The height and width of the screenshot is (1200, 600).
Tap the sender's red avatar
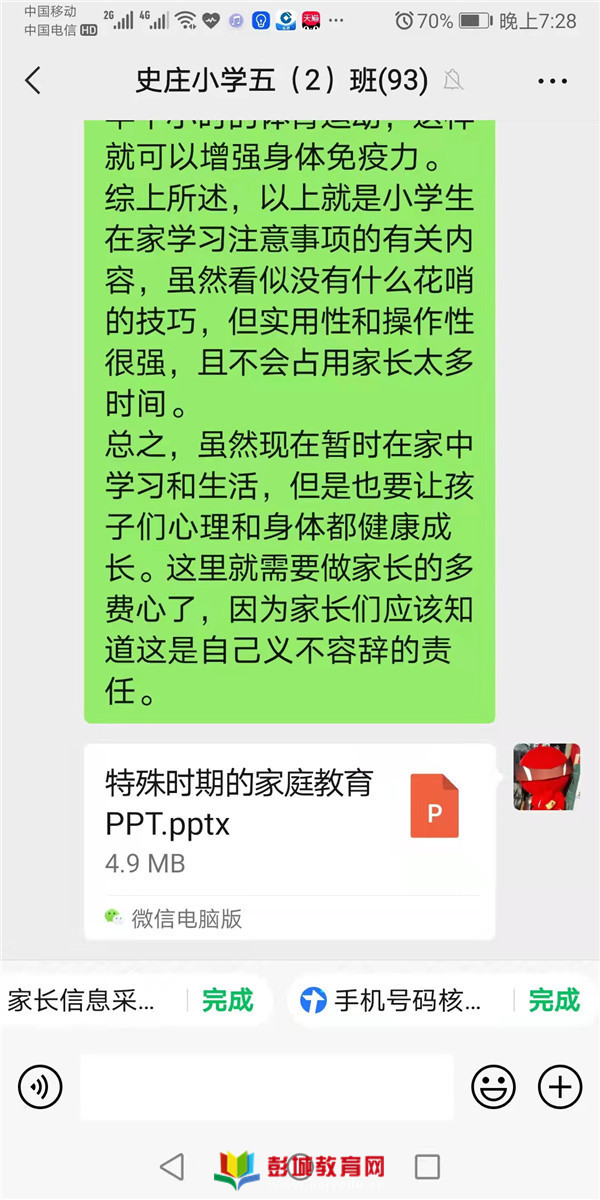point(547,776)
